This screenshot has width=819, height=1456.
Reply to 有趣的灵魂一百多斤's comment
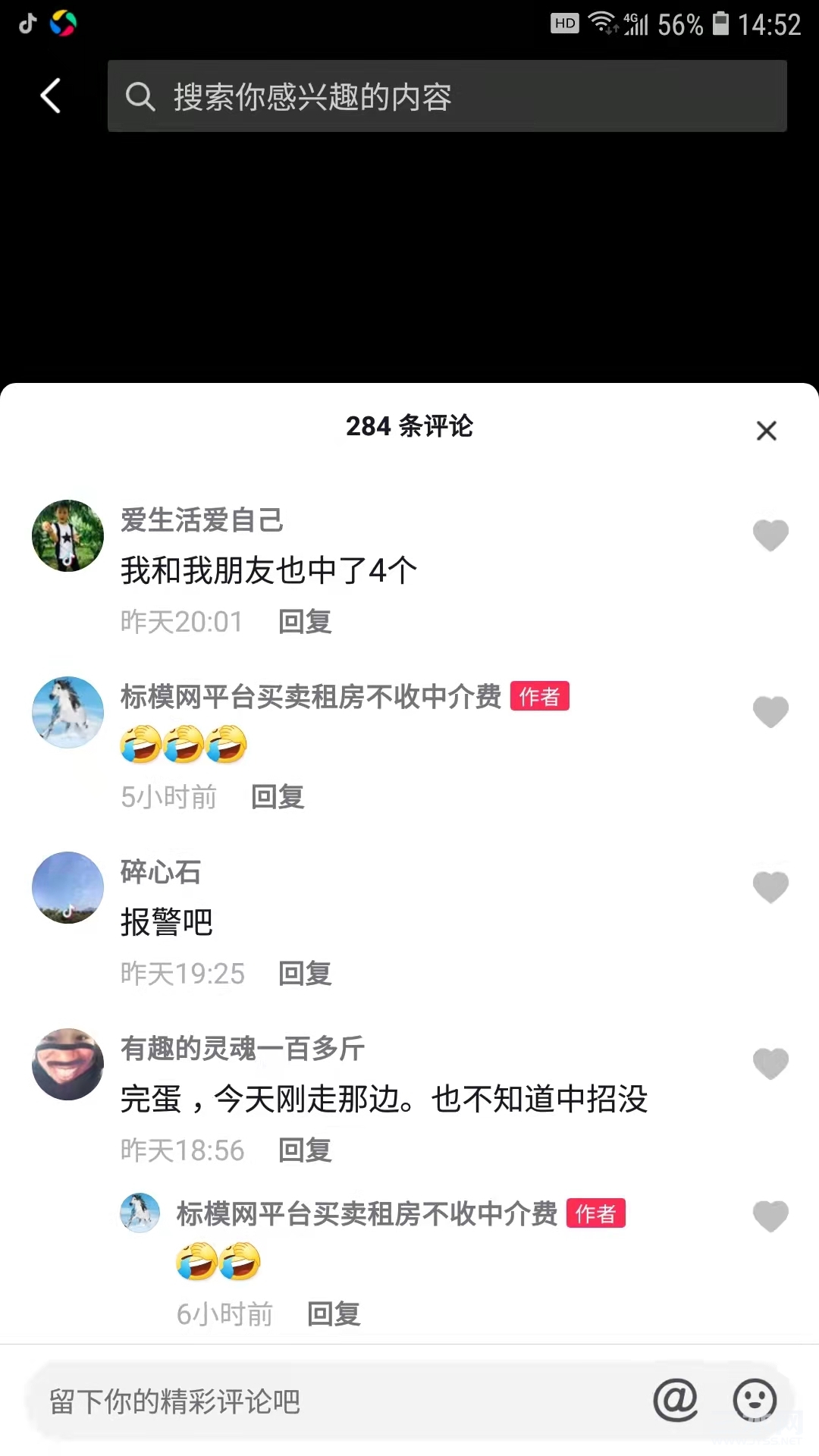pos(305,1150)
